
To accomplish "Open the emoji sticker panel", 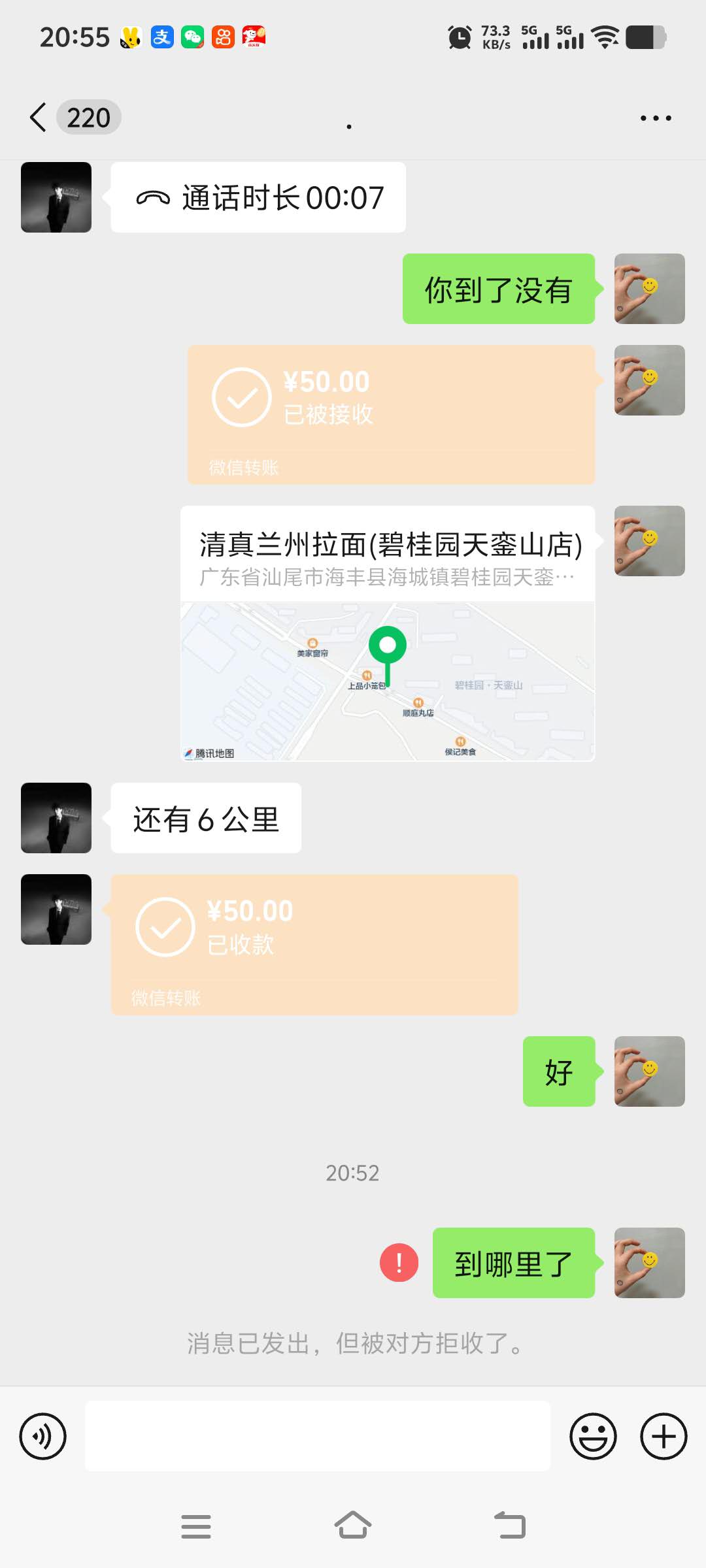I will click(x=593, y=1436).
